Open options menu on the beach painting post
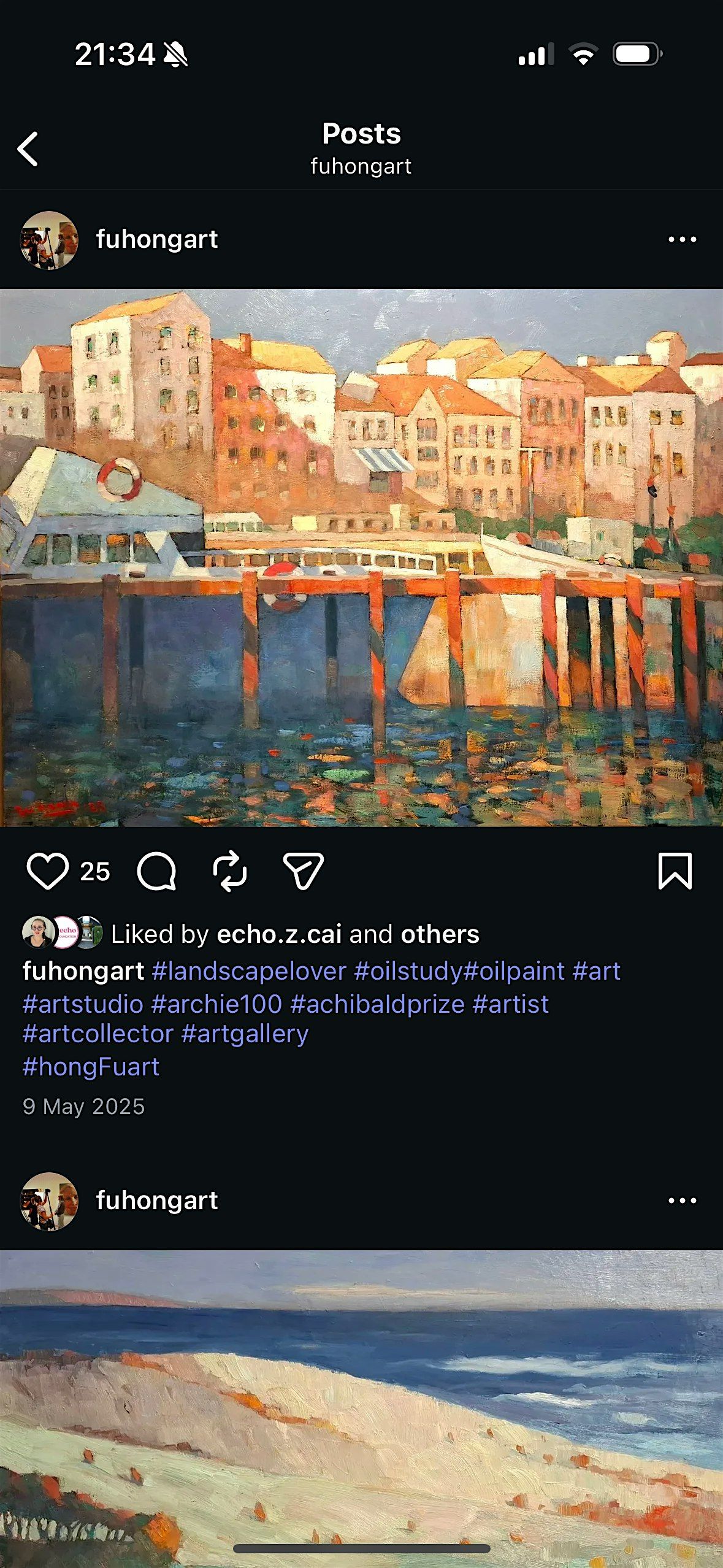 682,1201
